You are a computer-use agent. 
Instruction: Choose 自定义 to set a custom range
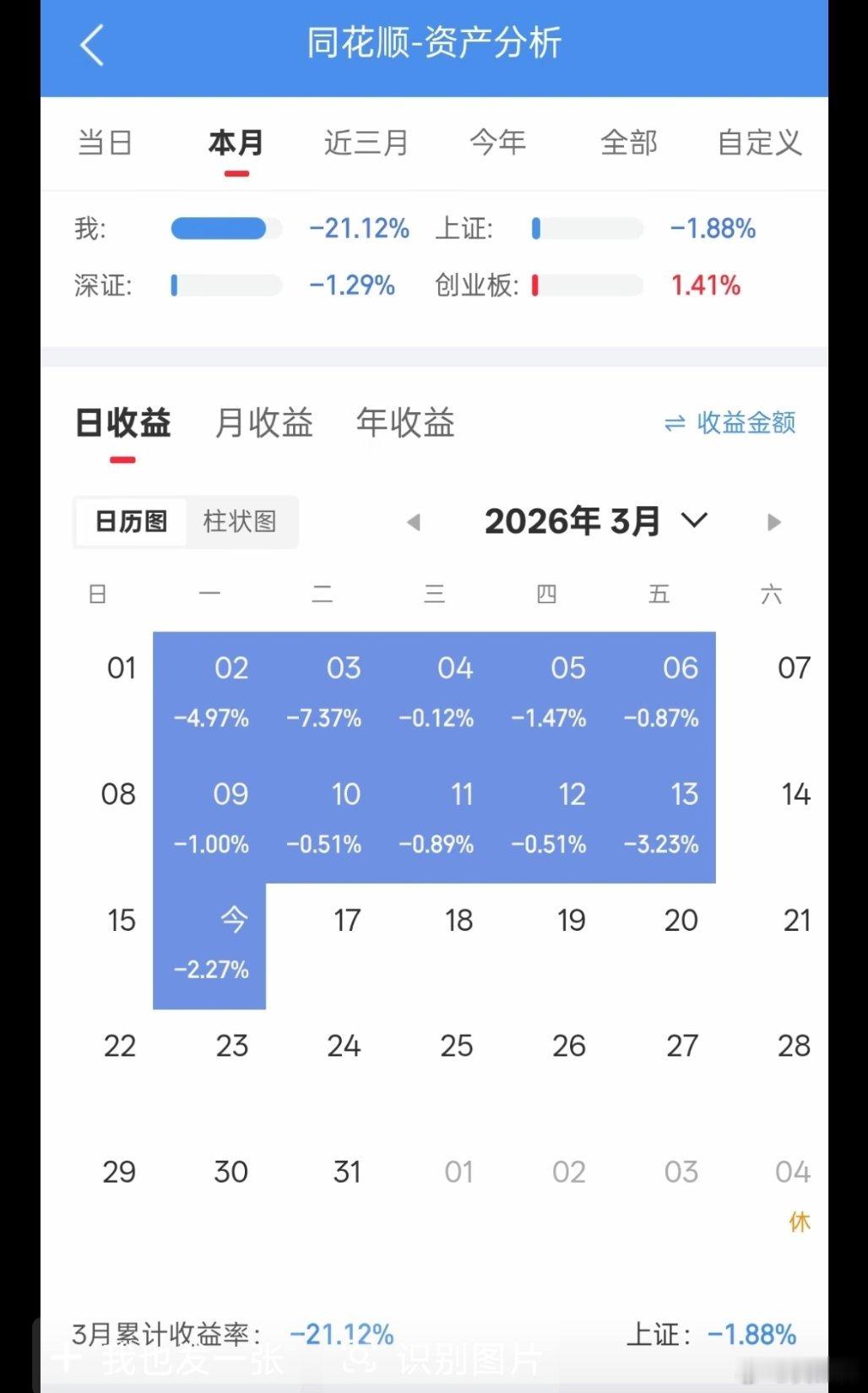(x=759, y=143)
